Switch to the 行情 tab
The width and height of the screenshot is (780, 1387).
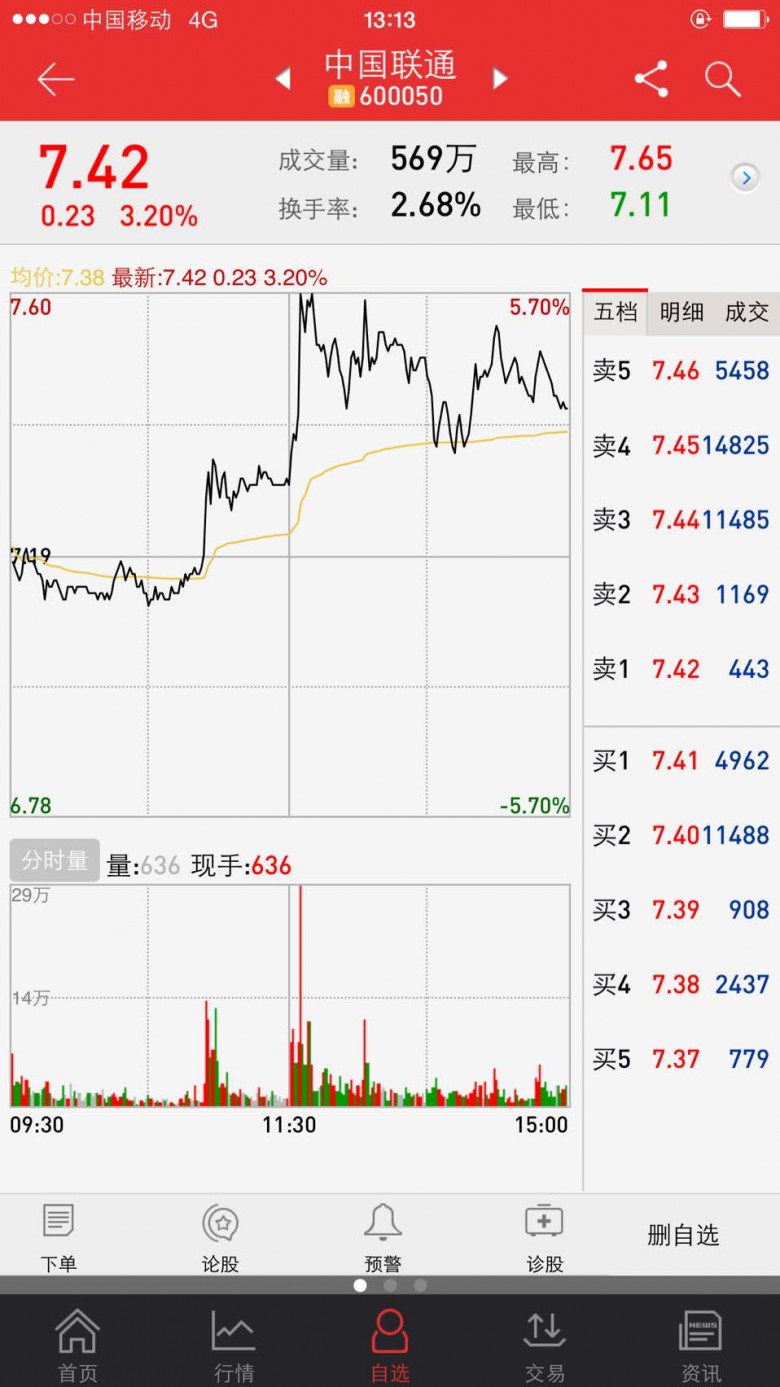click(233, 1345)
